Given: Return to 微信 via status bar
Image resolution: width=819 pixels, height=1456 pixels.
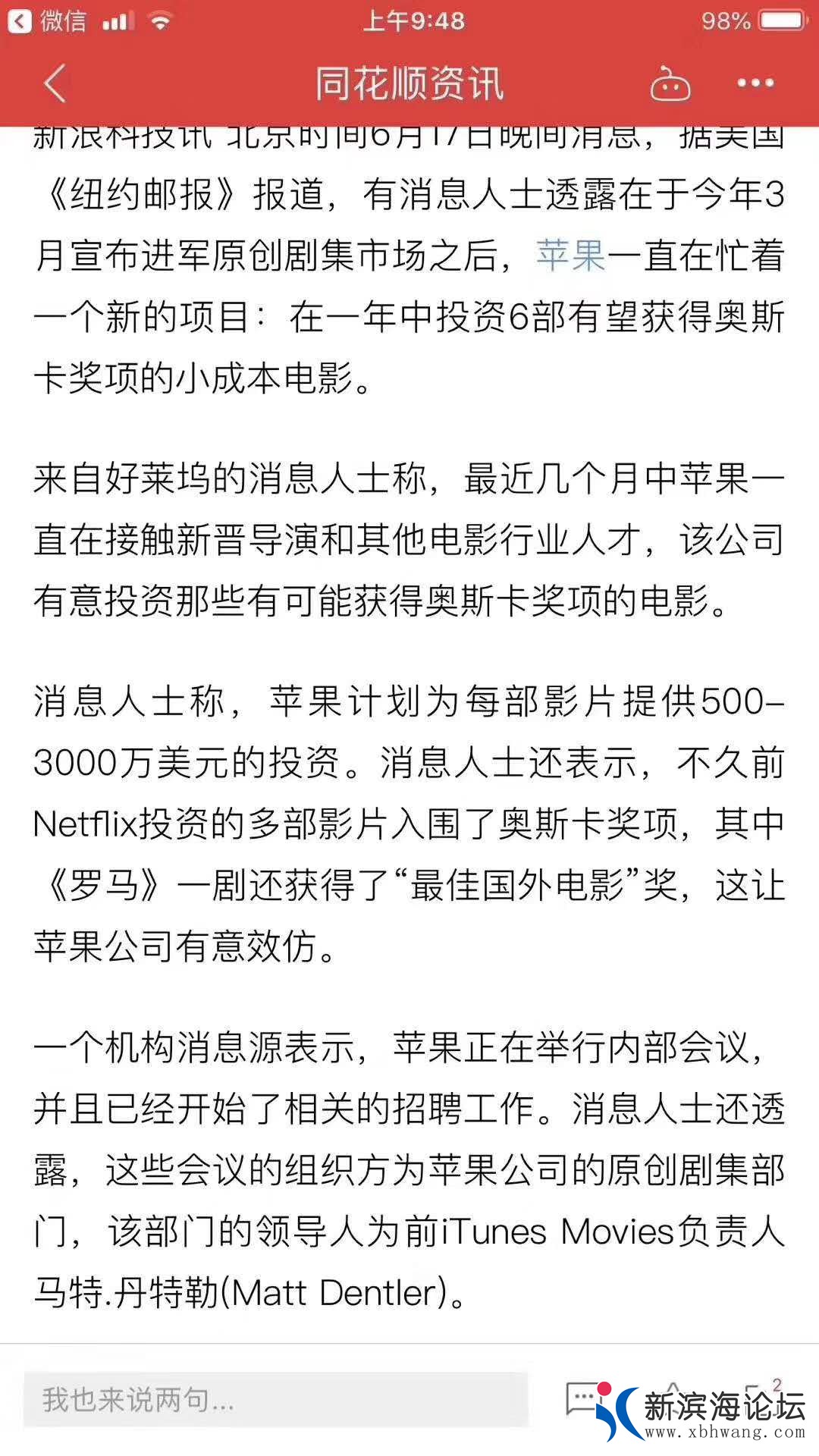Looking at the screenshot, I should [47, 20].
